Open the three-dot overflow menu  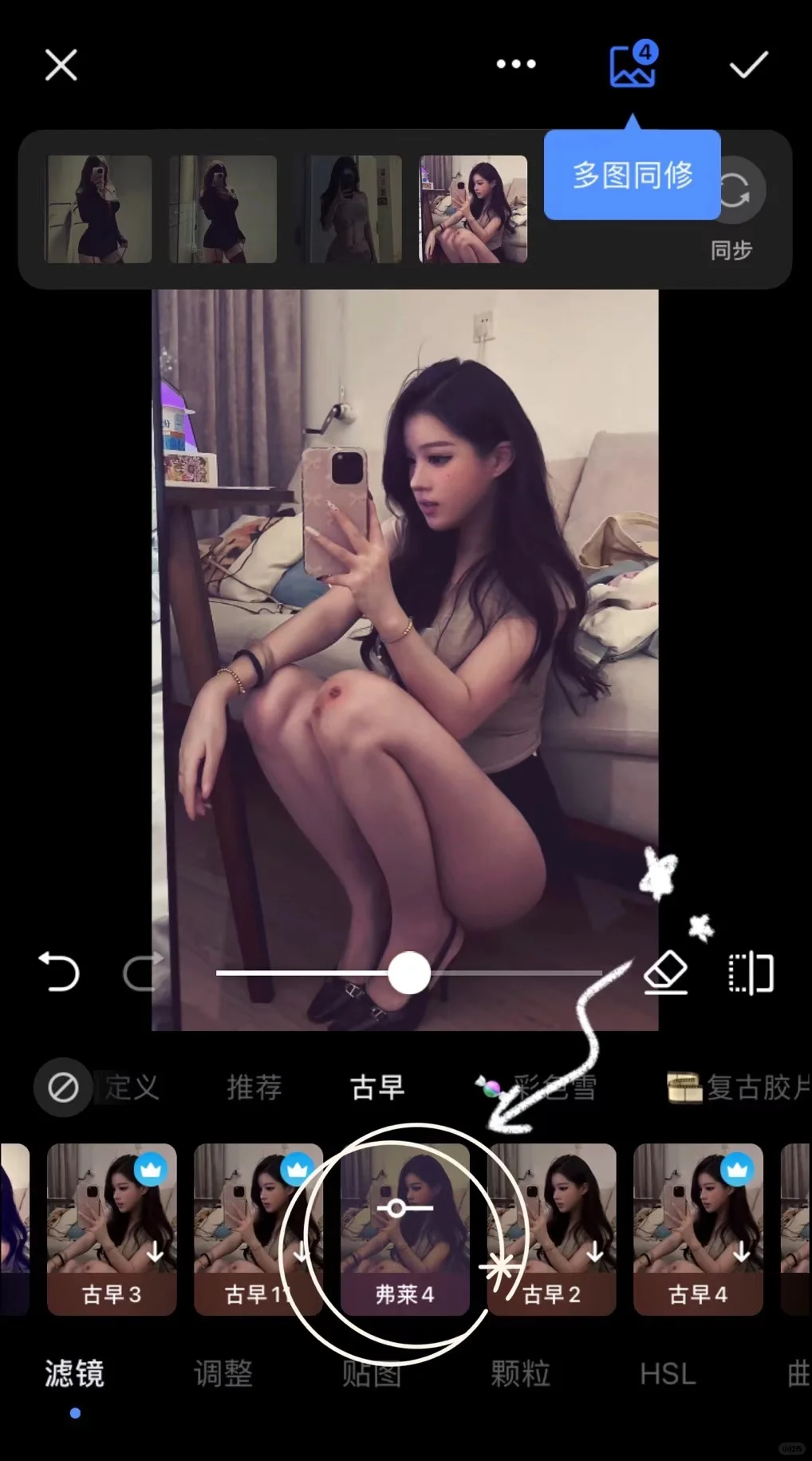[x=516, y=64]
